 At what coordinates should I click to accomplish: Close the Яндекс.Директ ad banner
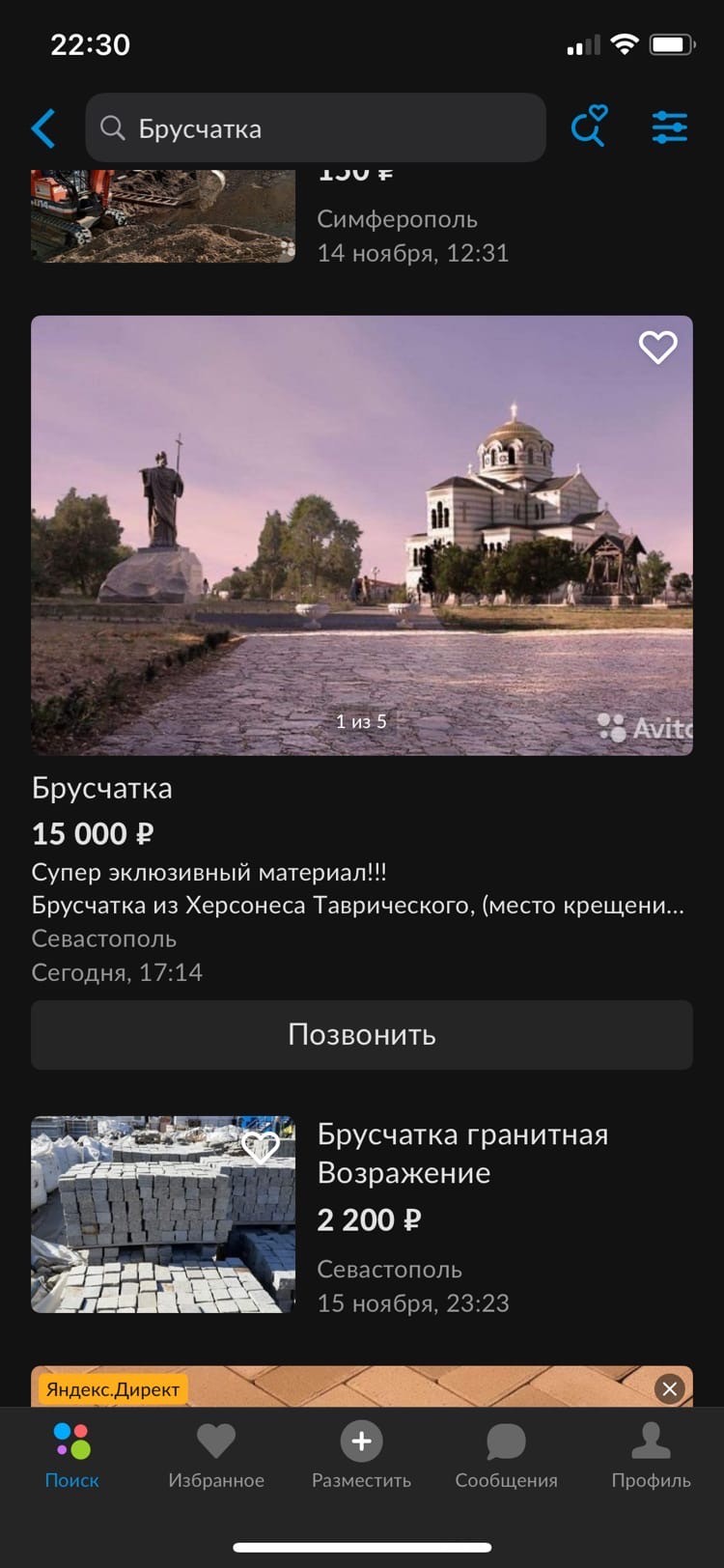pos(669,1389)
